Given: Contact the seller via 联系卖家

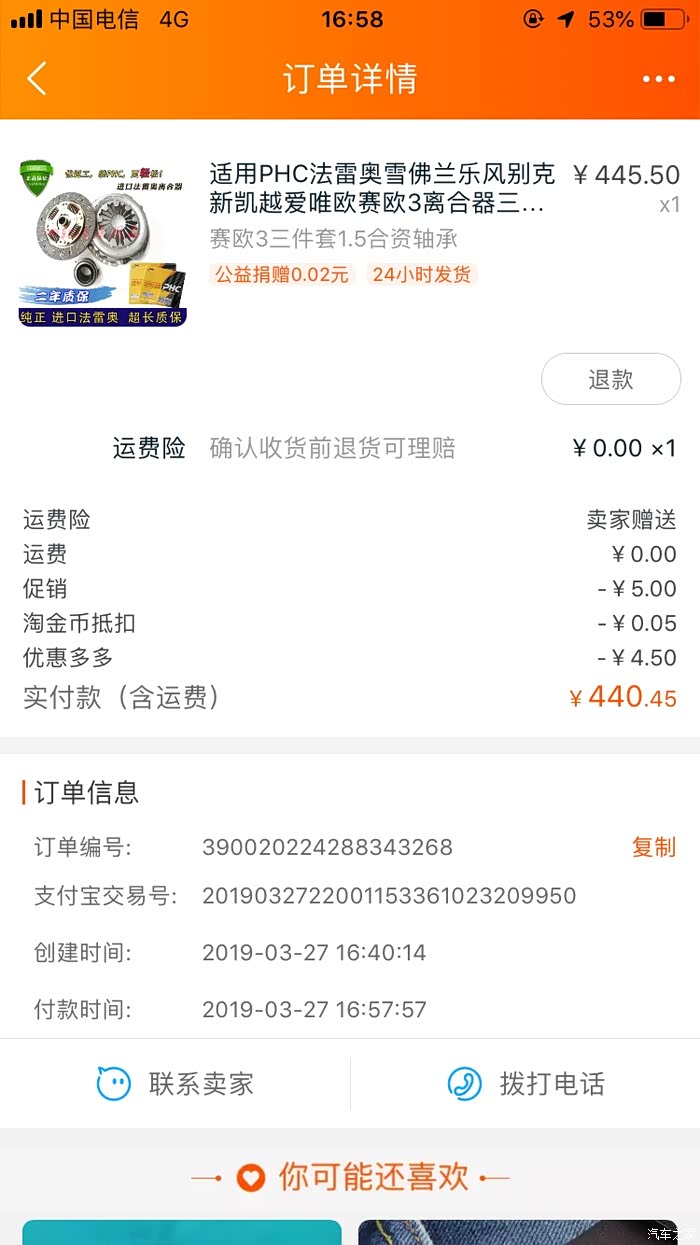Looking at the screenshot, I should [x=175, y=1083].
